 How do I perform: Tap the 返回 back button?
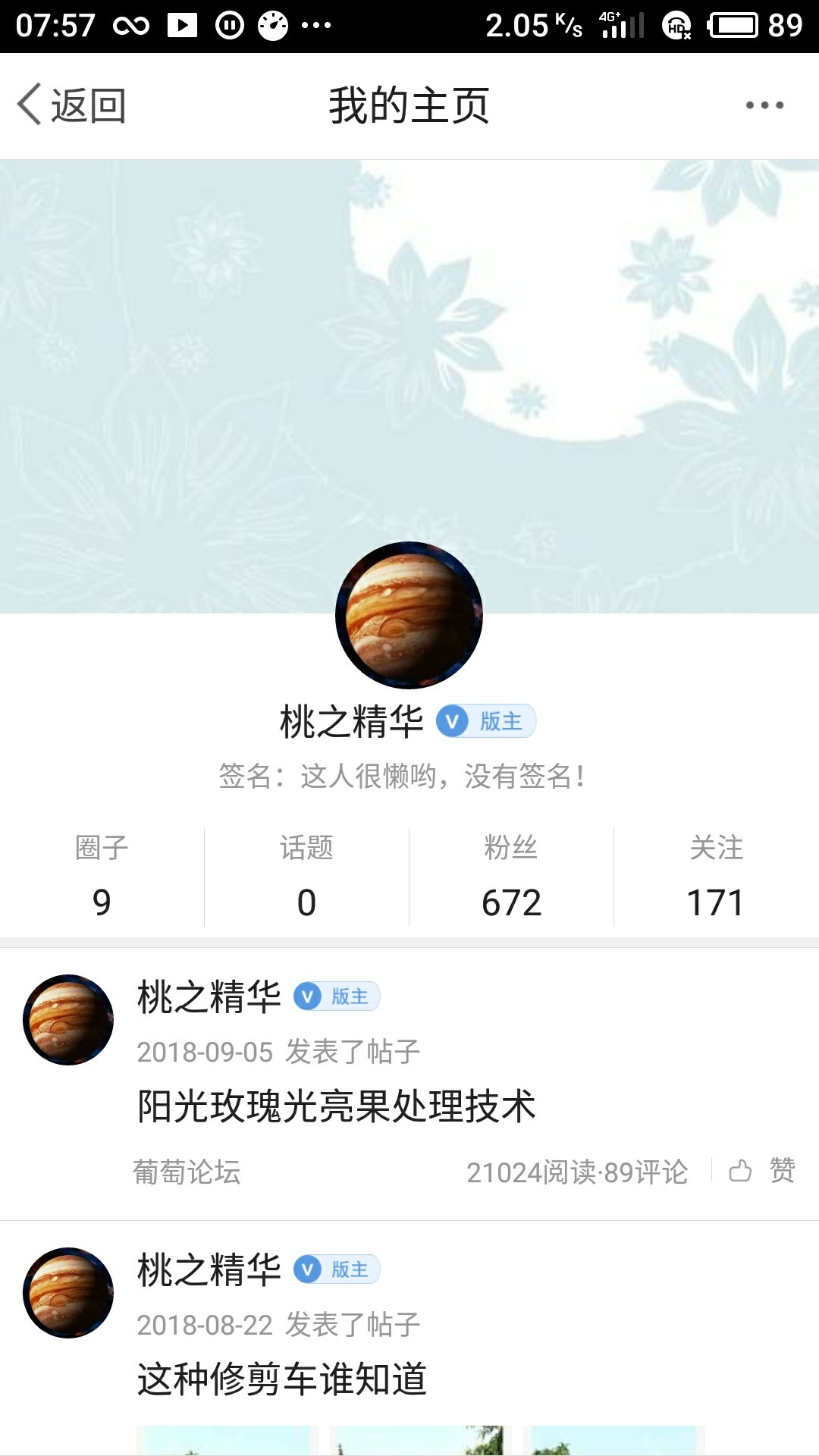pos(71,105)
